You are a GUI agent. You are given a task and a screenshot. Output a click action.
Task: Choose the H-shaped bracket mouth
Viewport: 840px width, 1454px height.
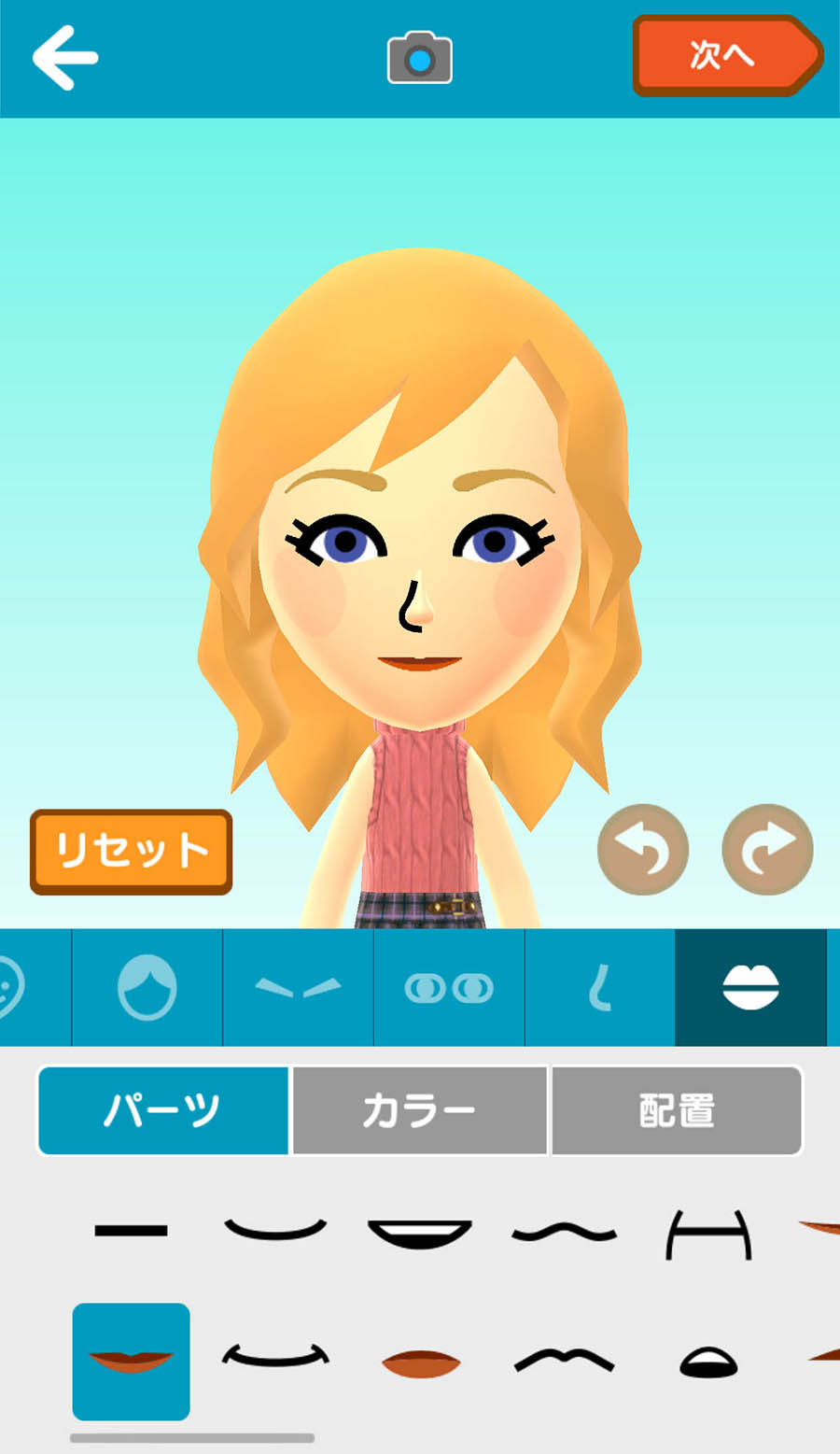pos(708,1235)
